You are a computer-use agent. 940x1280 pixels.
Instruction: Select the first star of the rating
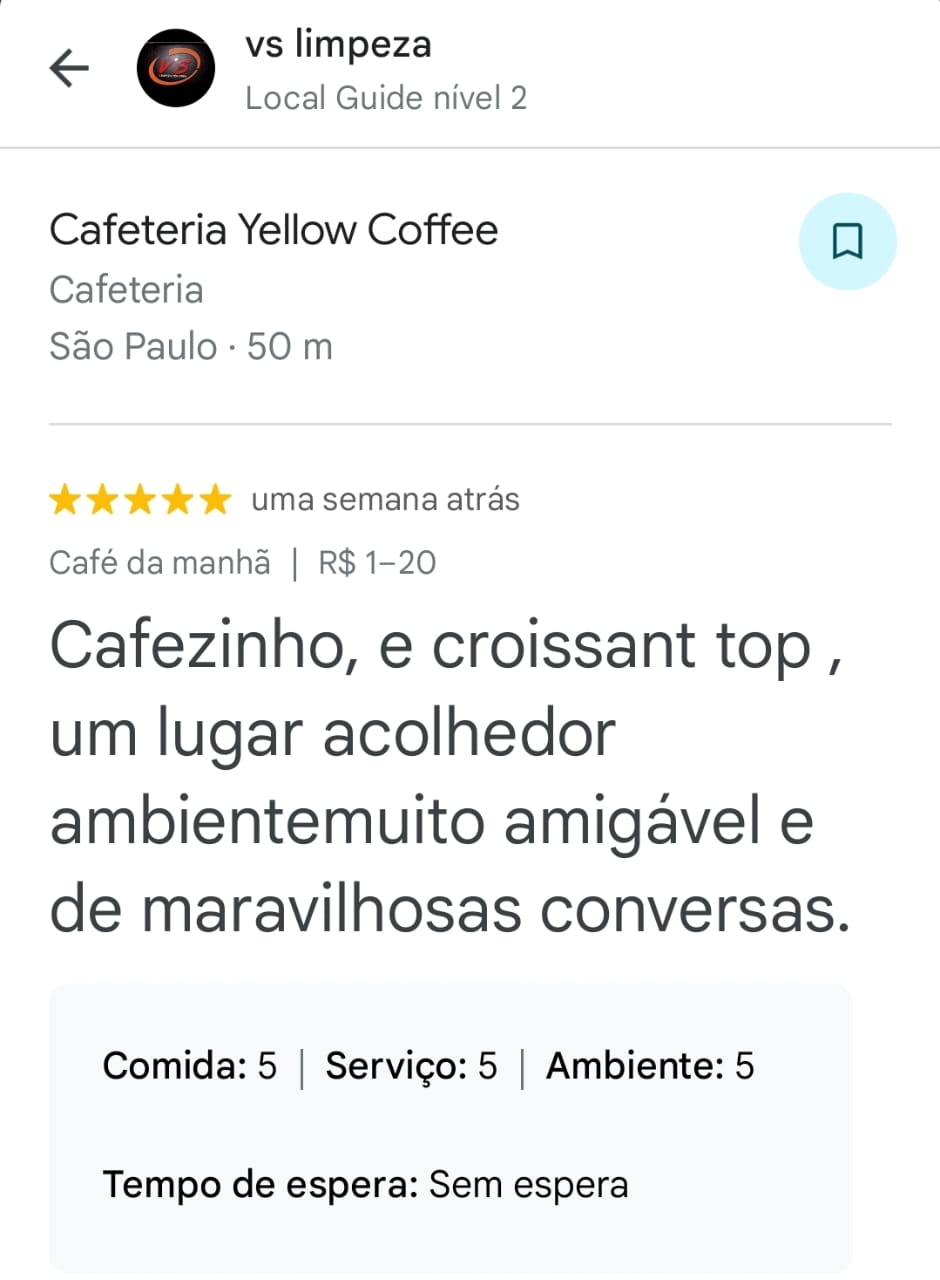pos(68,497)
